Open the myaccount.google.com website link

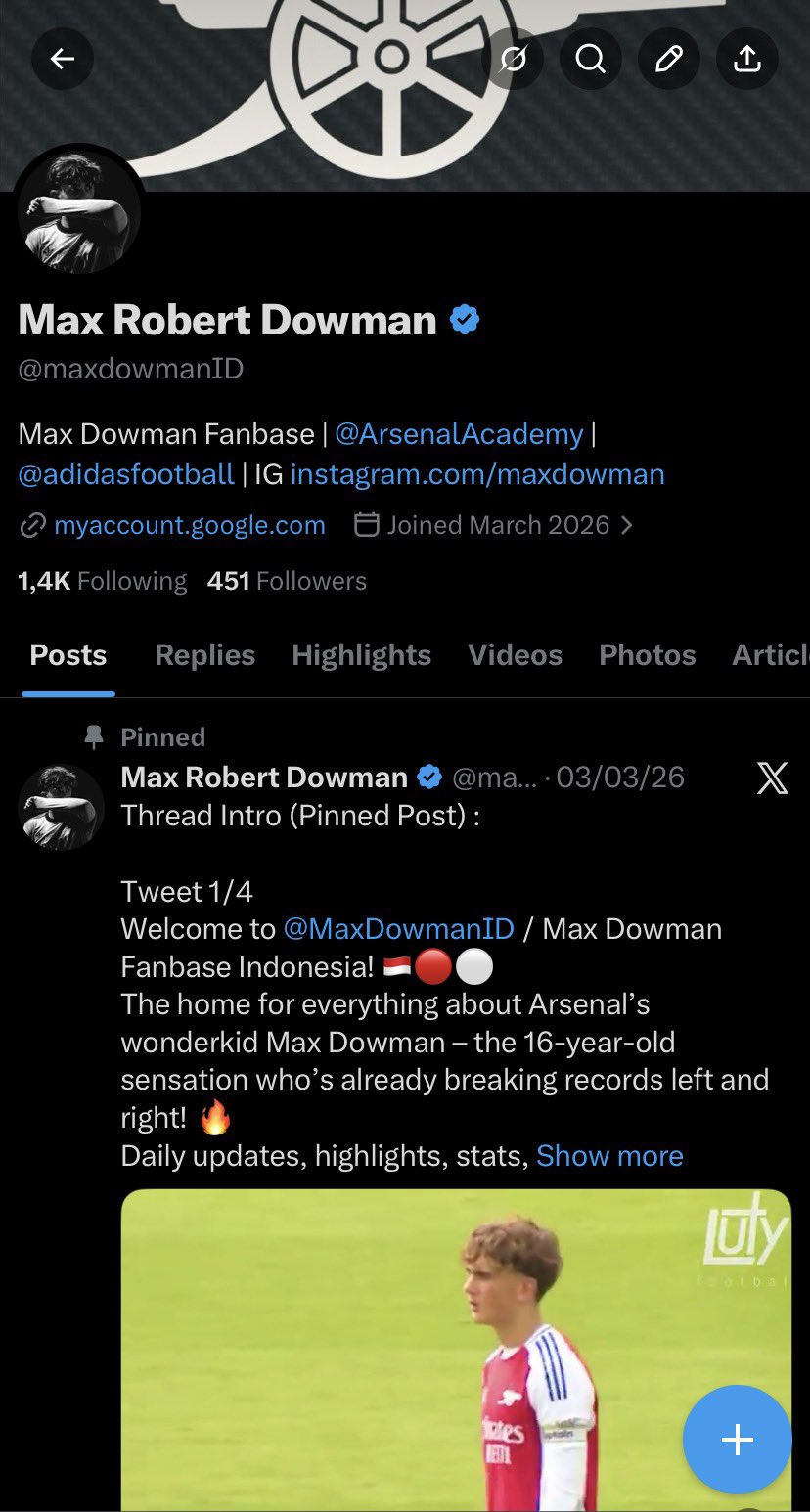point(189,525)
